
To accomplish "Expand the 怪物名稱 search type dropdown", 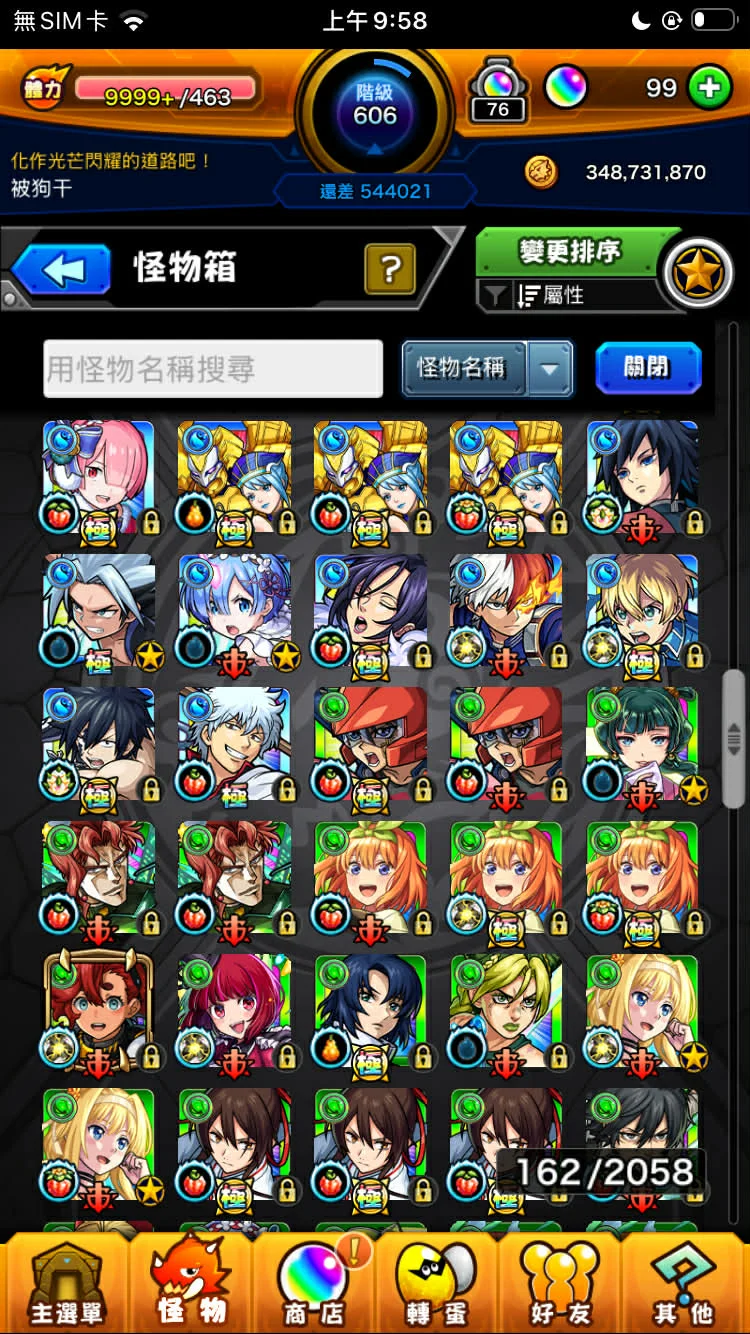I will (x=550, y=368).
